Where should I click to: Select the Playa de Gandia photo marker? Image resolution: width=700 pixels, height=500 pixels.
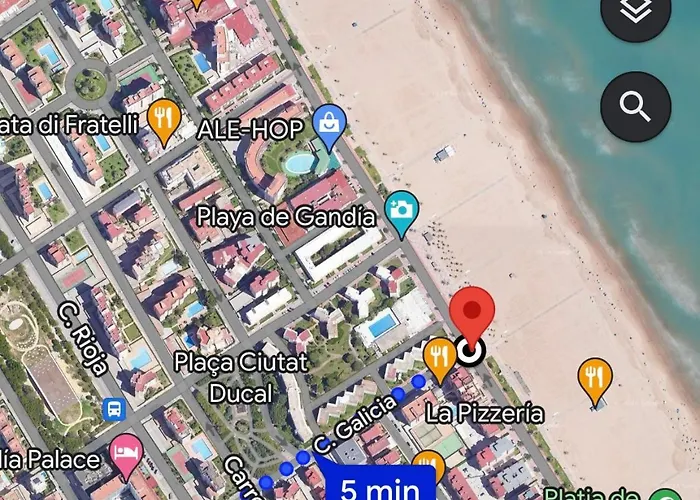[402, 212]
